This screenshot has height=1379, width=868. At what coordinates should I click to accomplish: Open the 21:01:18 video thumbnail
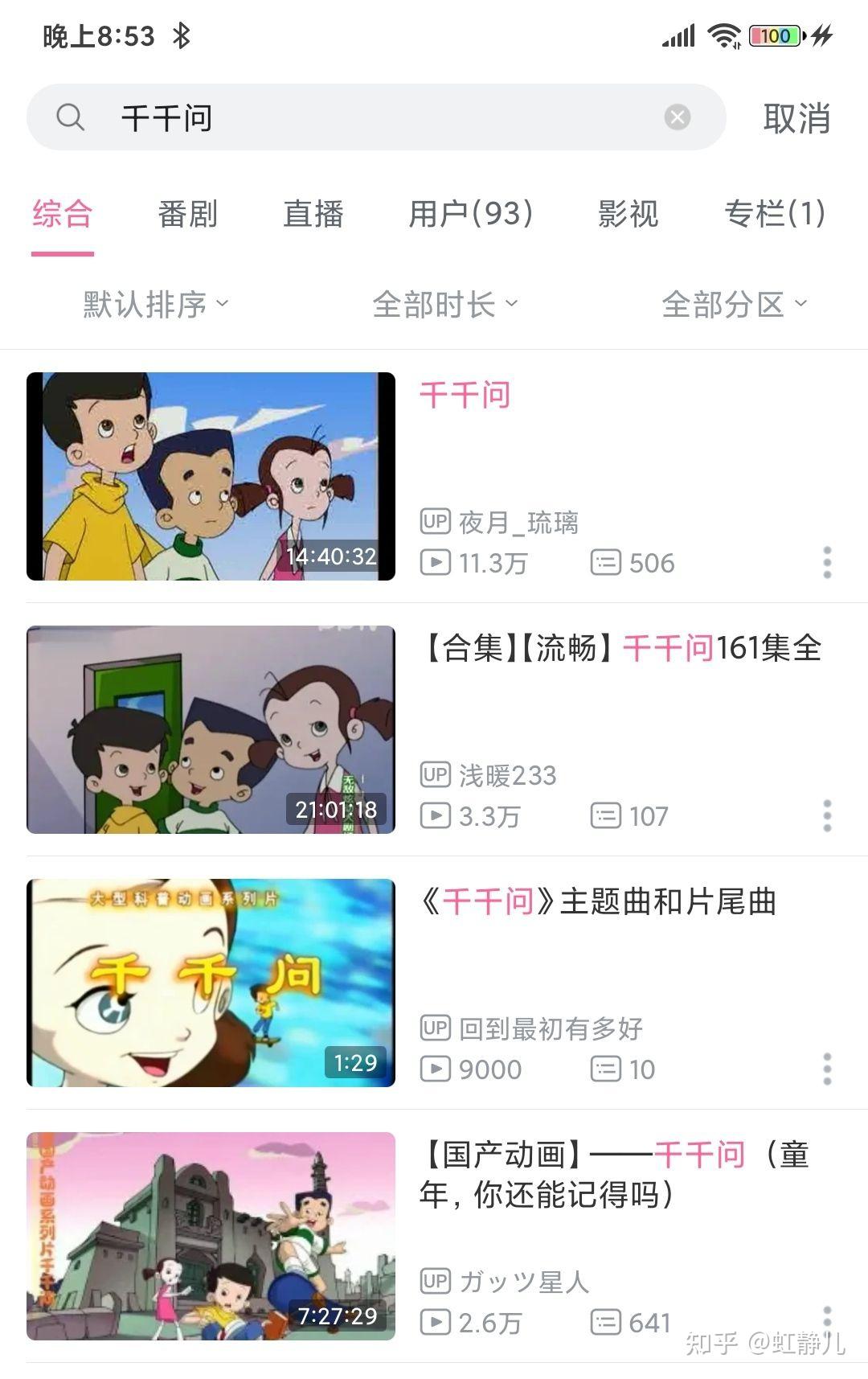tap(211, 732)
